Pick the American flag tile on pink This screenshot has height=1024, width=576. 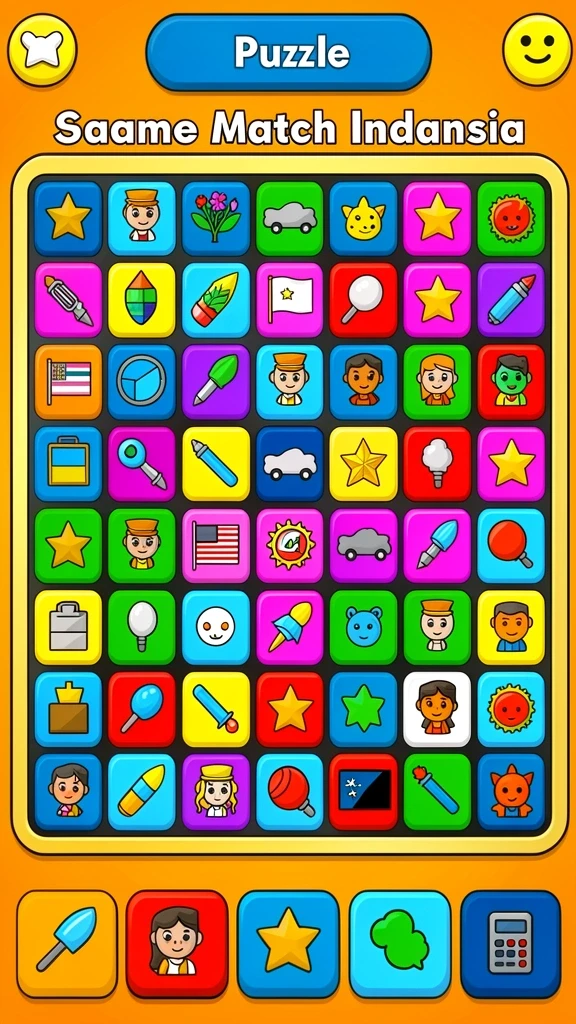216,545
